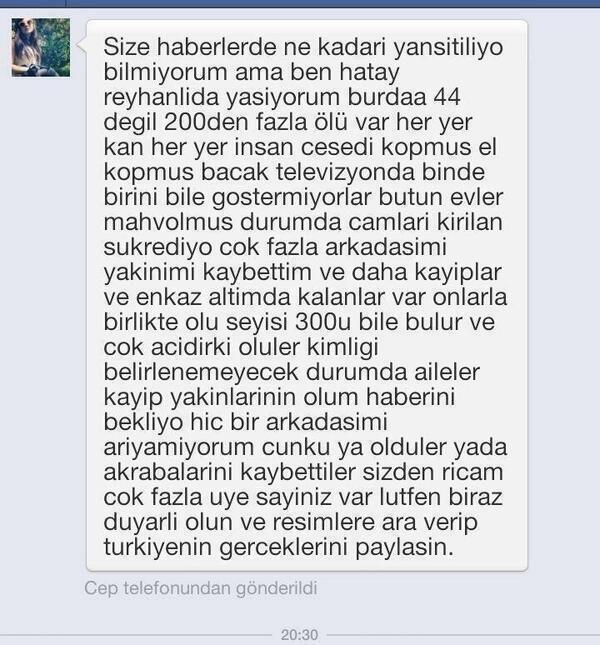Open the message sender's profile picture
The height and width of the screenshot is (645, 600).
(x=41, y=47)
